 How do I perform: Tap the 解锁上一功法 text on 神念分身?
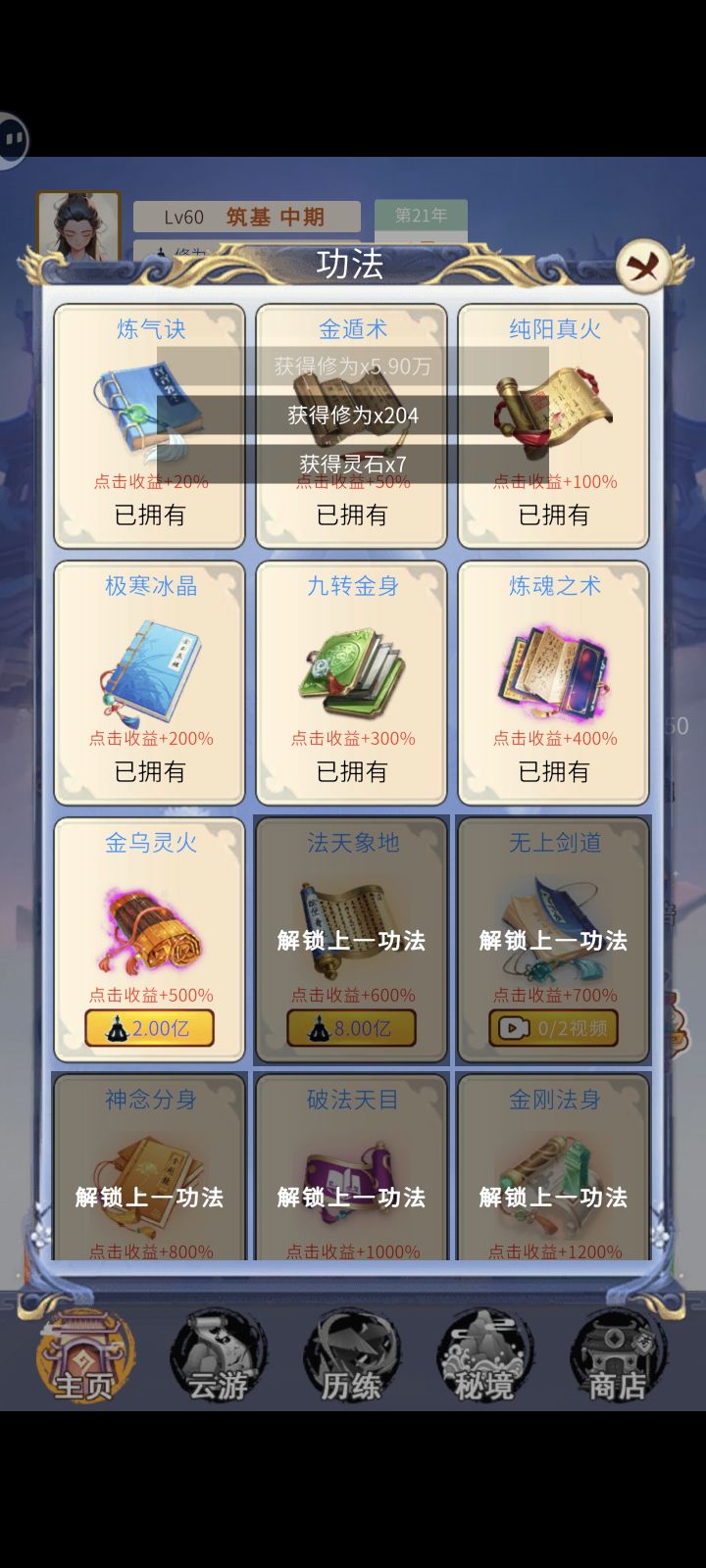pyautogui.click(x=148, y=1198)
